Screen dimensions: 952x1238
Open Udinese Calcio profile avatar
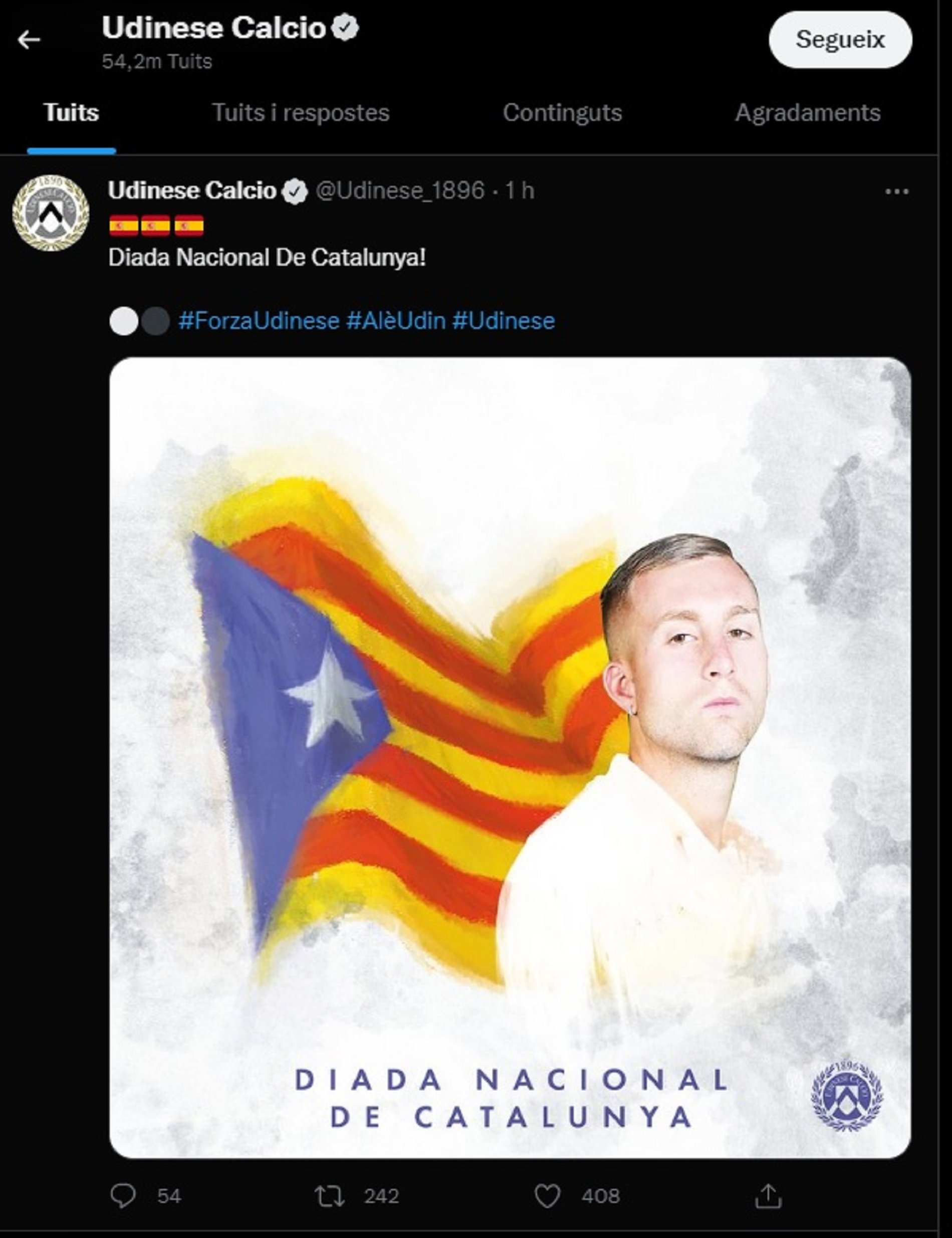[51, 213]
